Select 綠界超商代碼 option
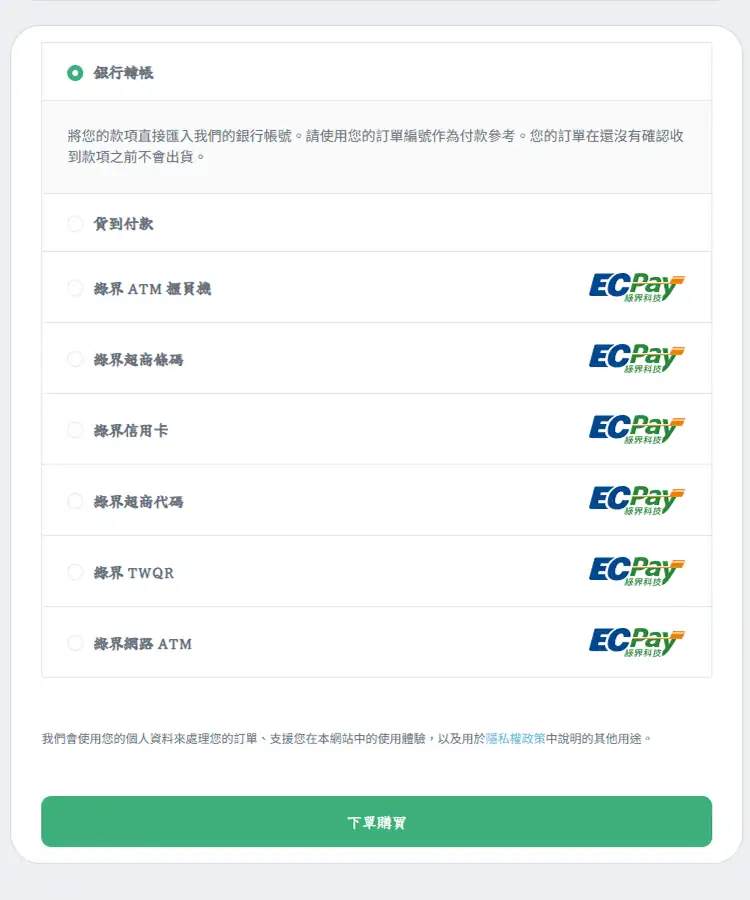The height and width of the screenshot is (900, 750). tap(75, 501)
